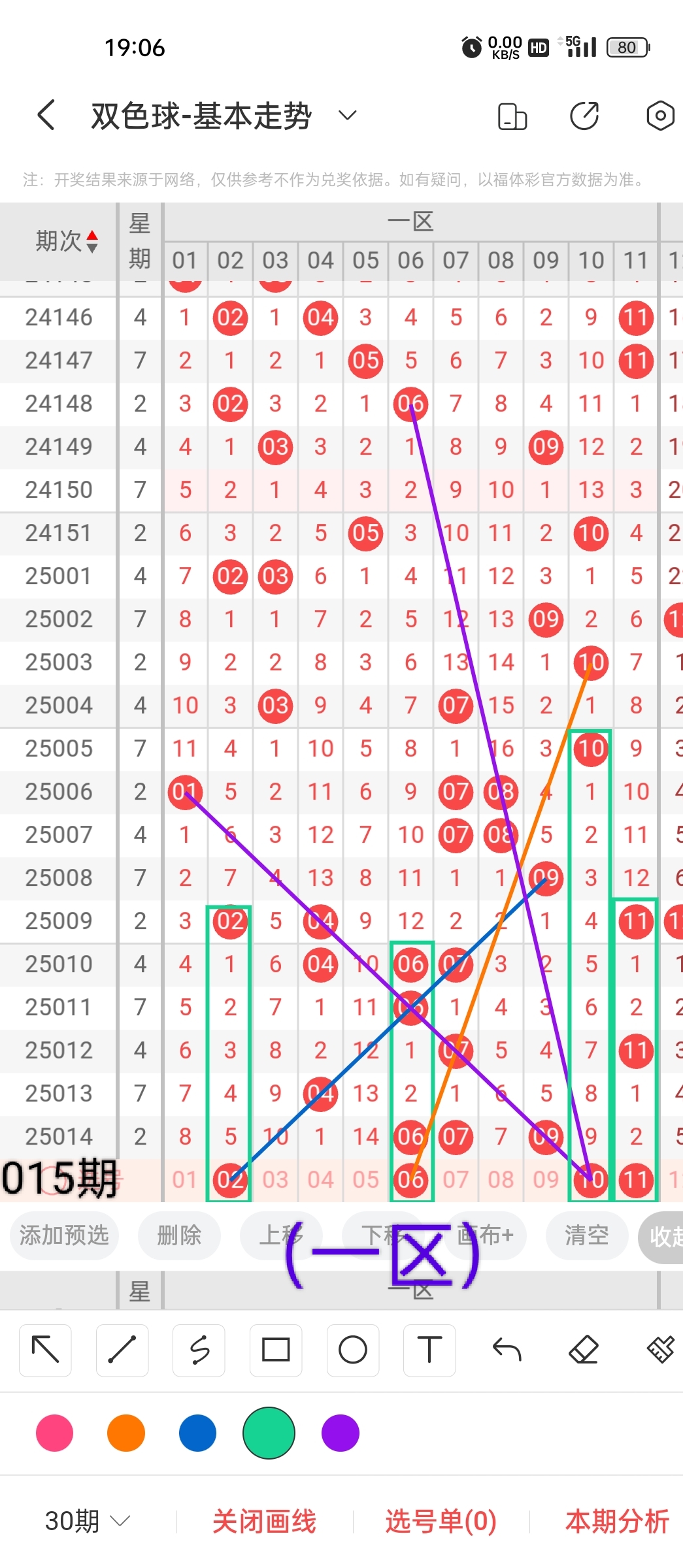This screenshot has height=1568, width=683.
Task: Go back using the top-left arrow
Action: [46, 116]
